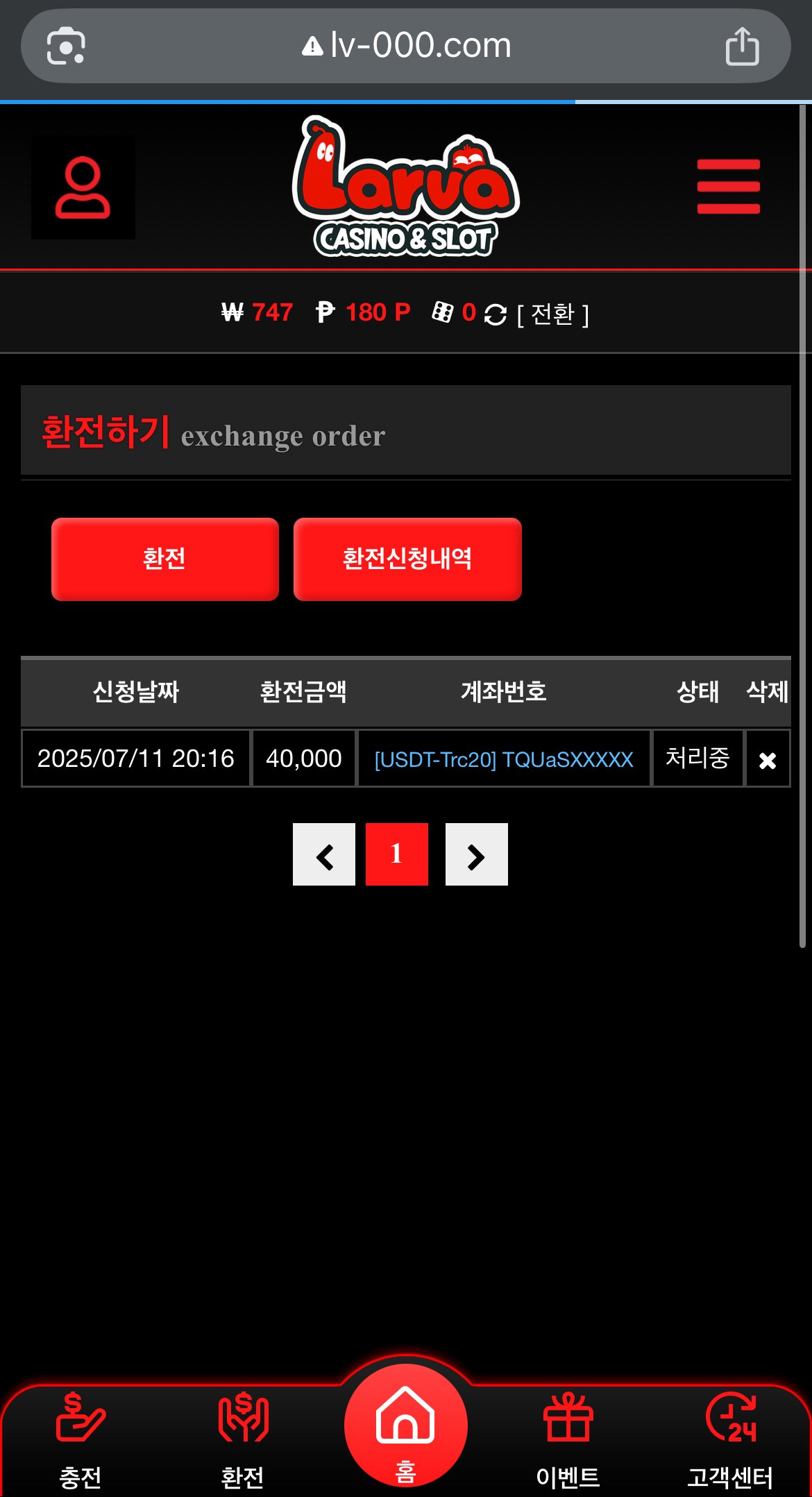This screenshot has height=1497, width=812.
Task: Open 고객센터 customer support
Action: click(730, 1437)
